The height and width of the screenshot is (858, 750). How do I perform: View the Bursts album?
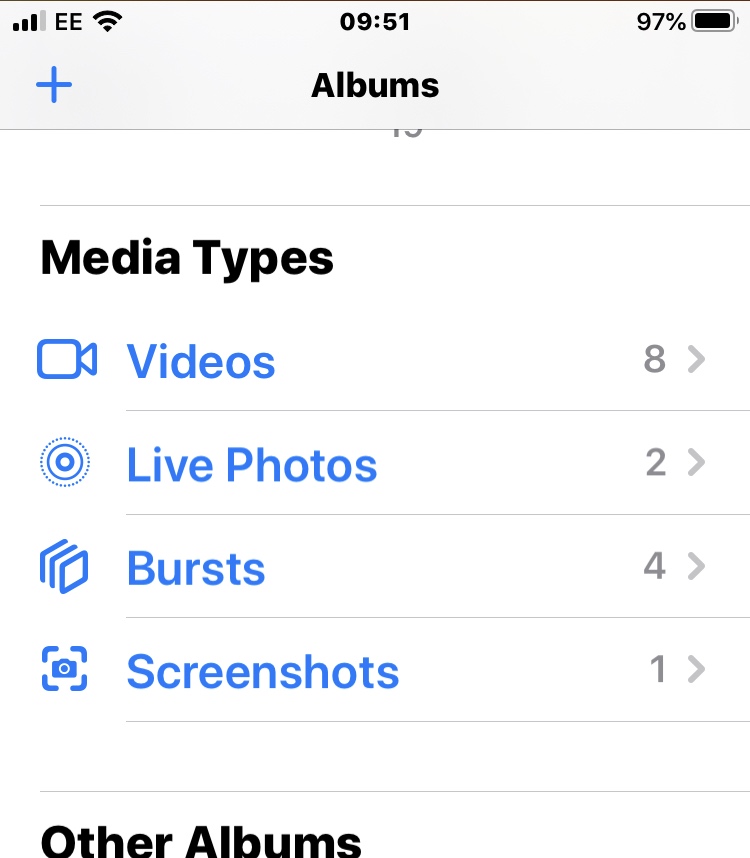pyautogui.click(x=196, y=568)
